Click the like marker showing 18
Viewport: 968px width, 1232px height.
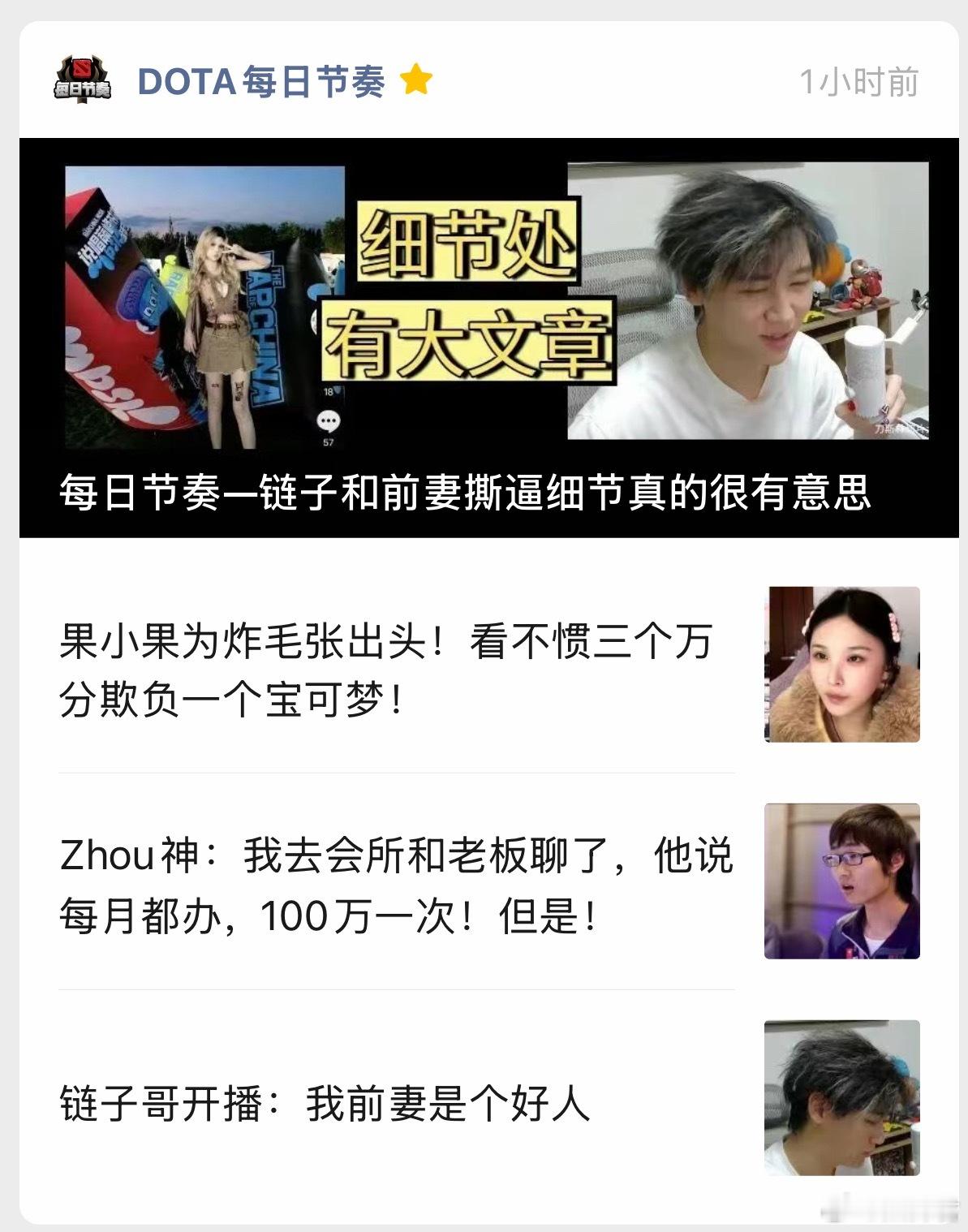tap(328, 391)
